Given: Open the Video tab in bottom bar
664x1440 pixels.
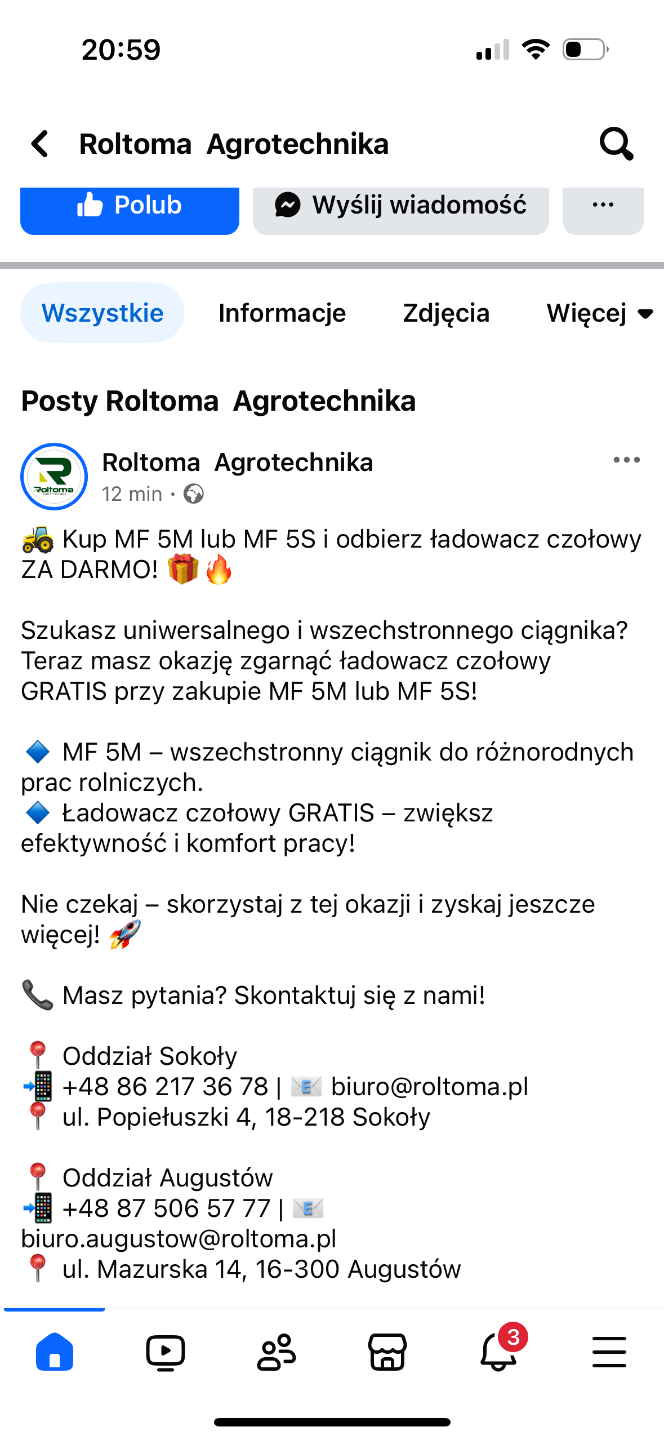Looking at the screenshot, I should click(165, 1352).
